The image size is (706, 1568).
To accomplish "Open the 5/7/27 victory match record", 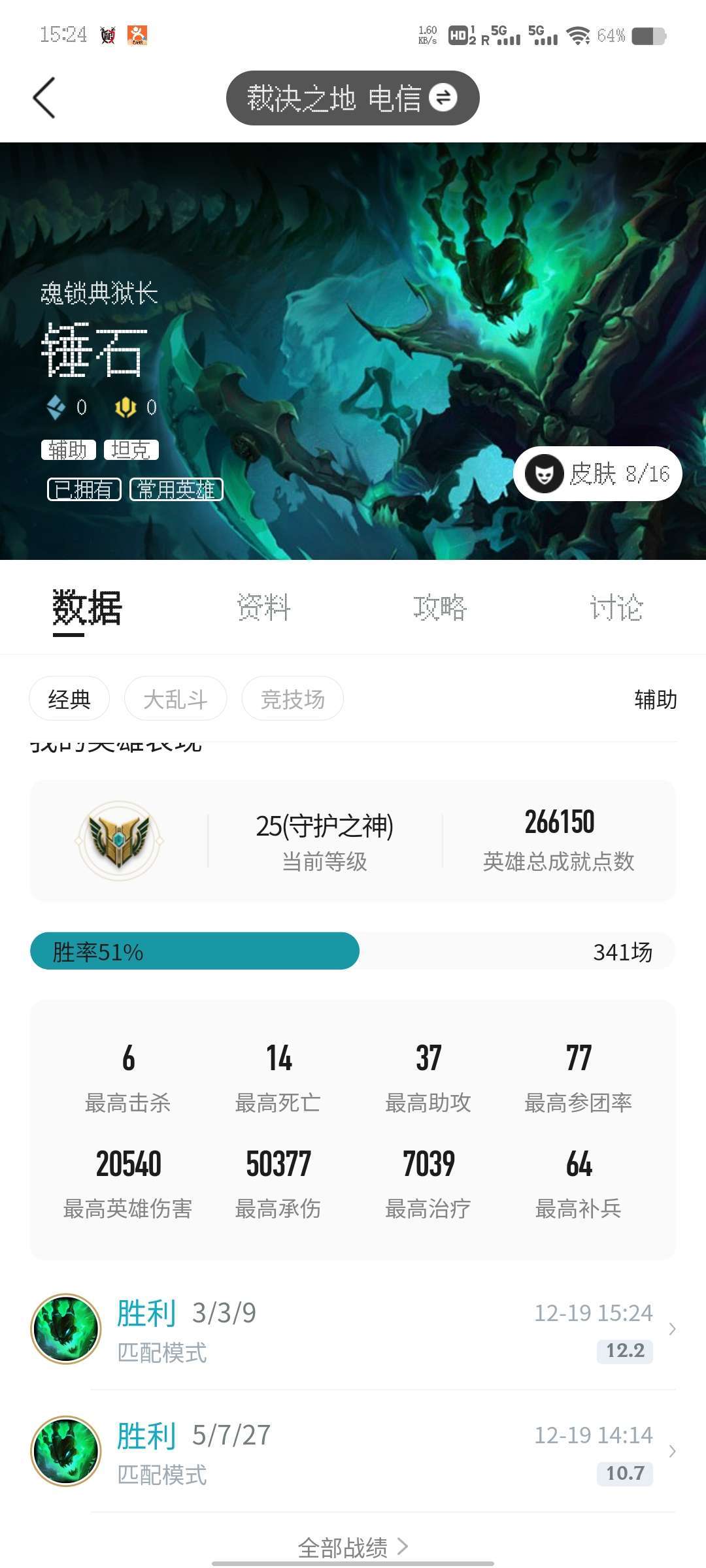I will (353, 1452).
